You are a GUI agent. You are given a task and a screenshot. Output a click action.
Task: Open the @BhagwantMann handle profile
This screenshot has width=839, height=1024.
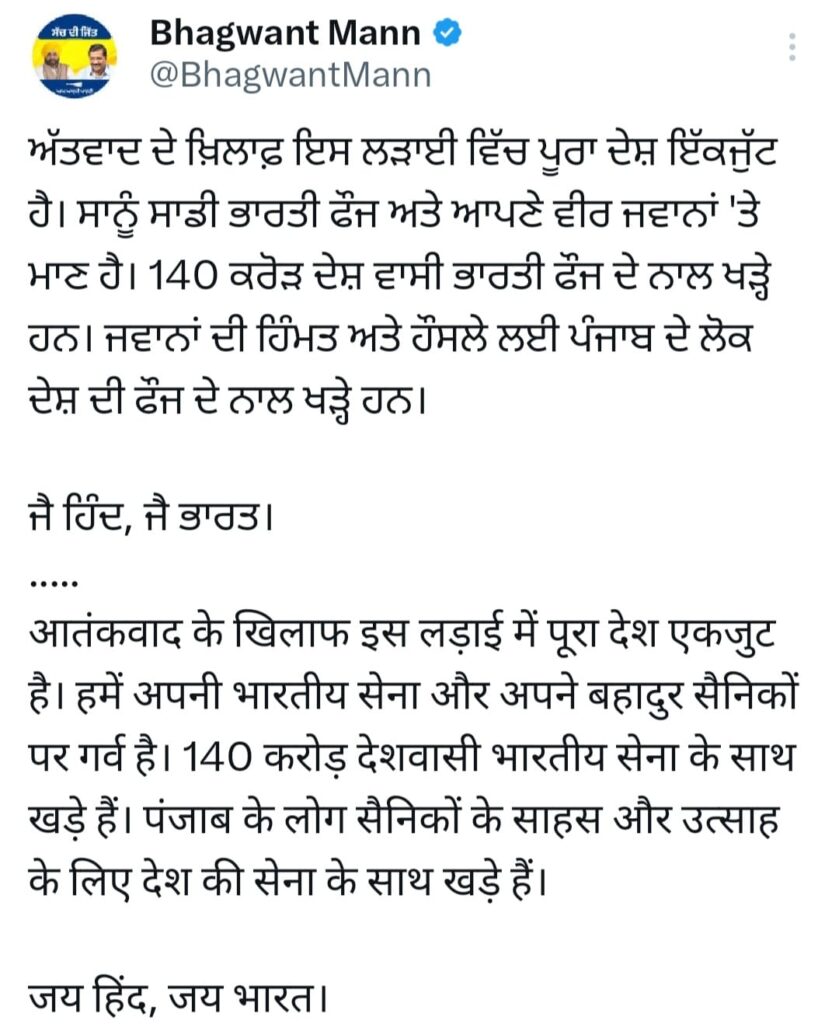click(290, 74)
